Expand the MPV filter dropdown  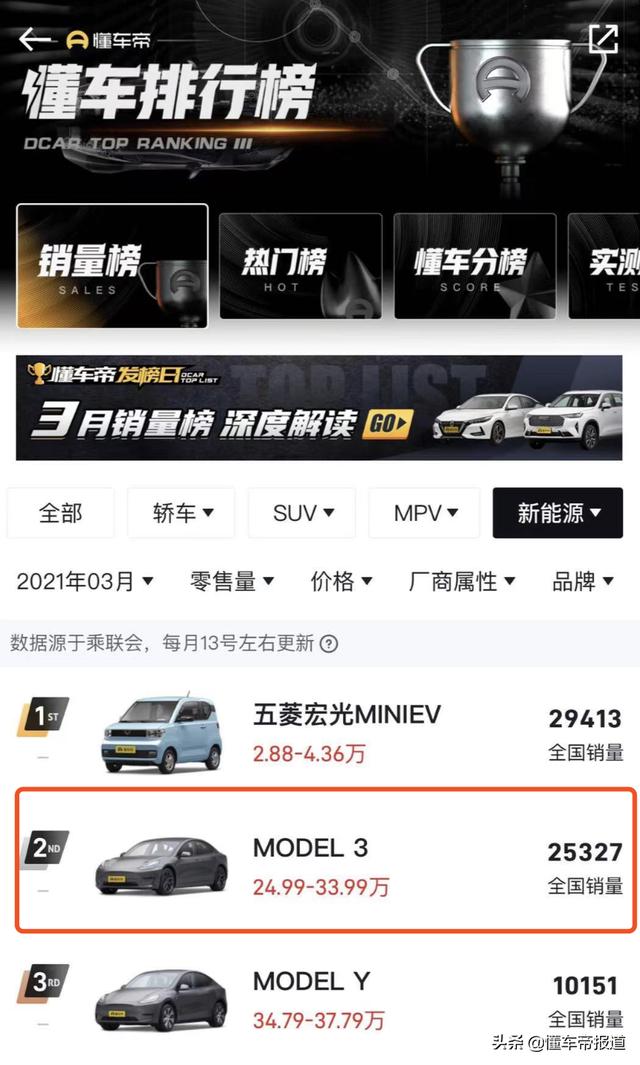(x=425, y=513)
